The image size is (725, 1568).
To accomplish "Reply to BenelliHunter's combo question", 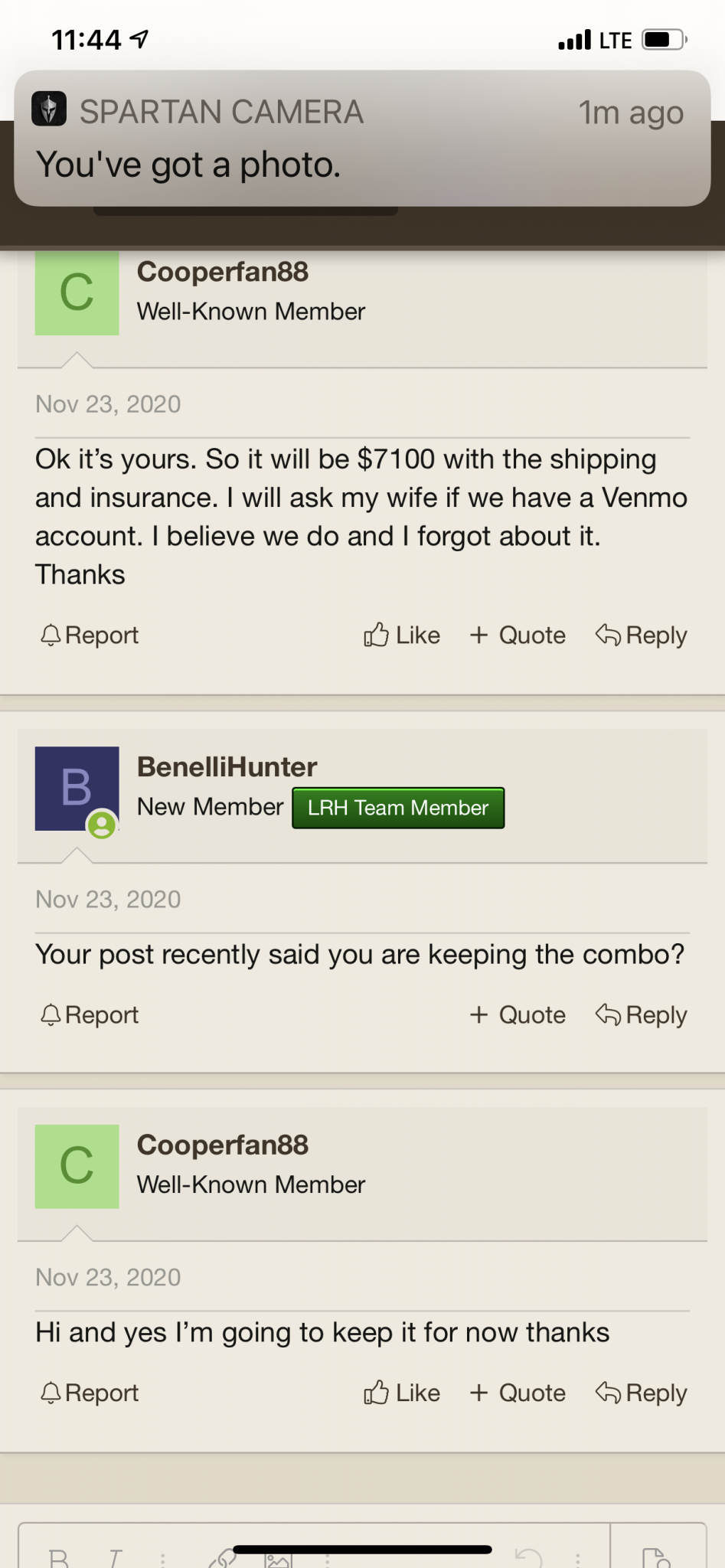I will click(641, 1015).
